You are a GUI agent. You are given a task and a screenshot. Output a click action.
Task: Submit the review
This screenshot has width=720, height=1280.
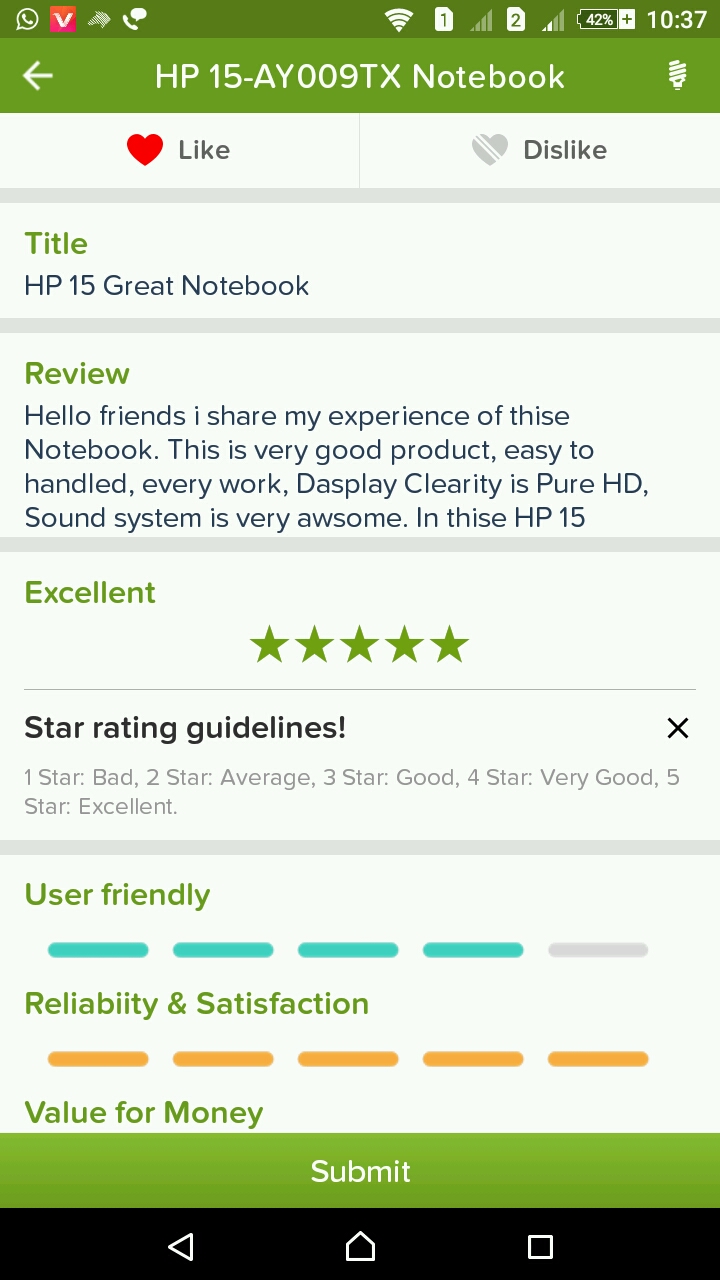pos(360,1171)
